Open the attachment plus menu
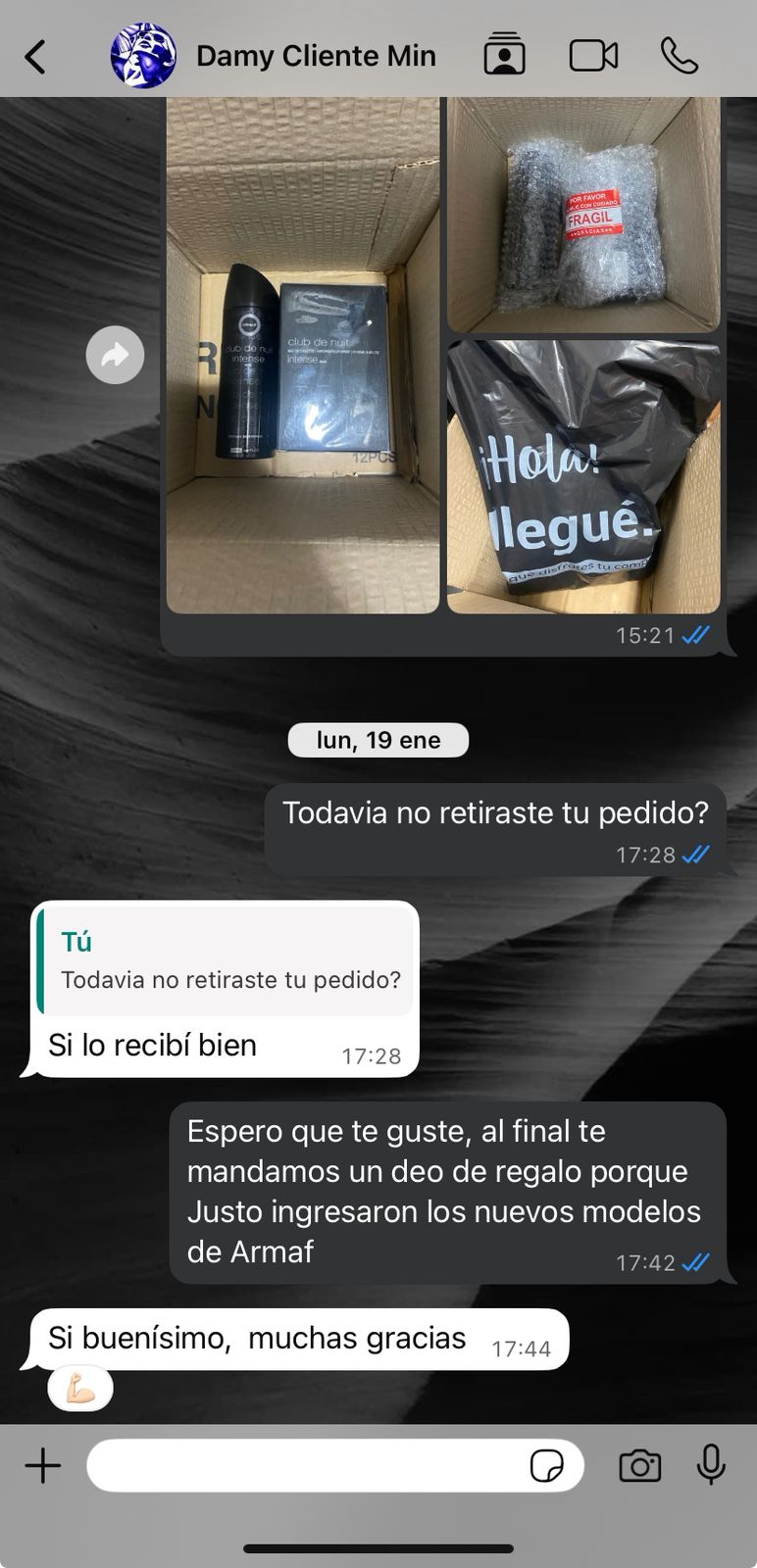 [42, 1466]
